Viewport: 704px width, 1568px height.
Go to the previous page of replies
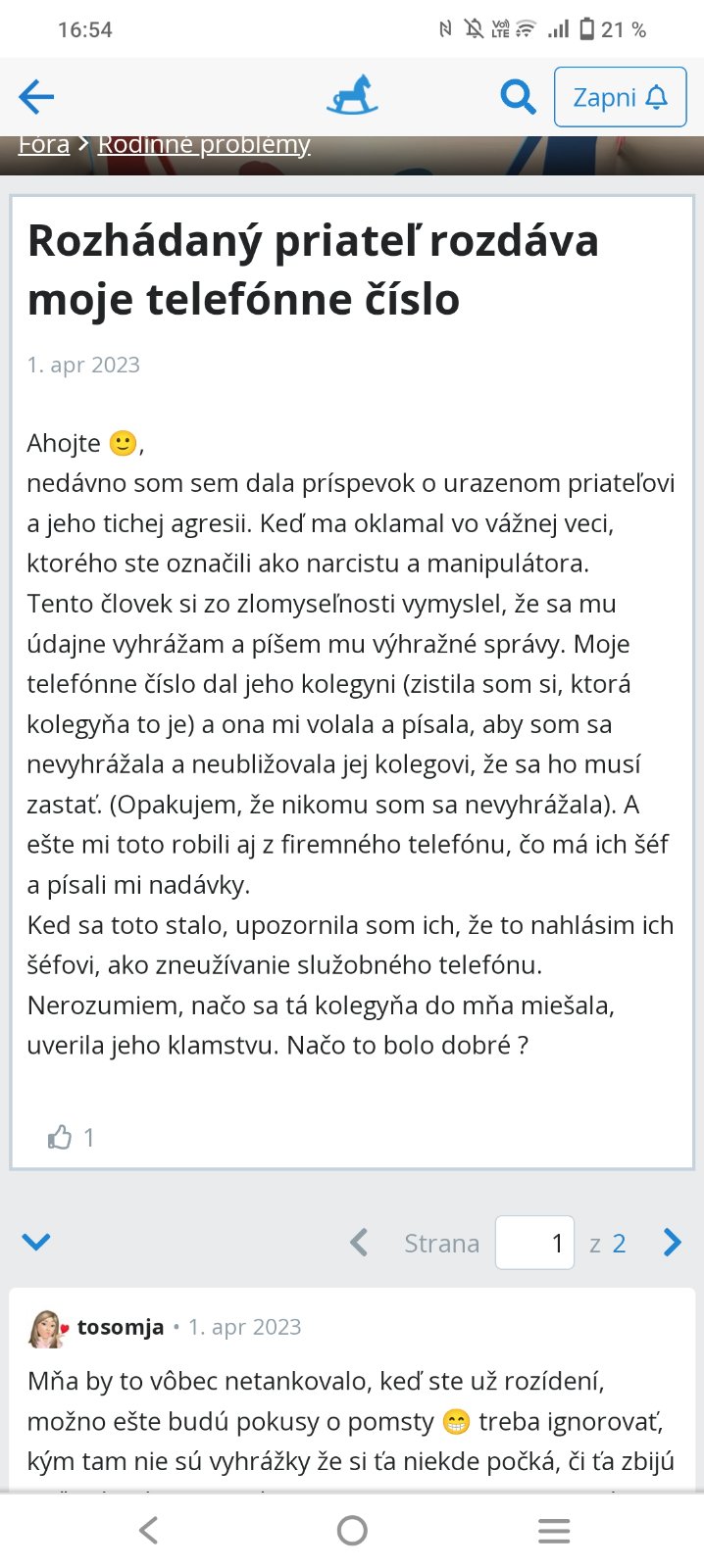(x=359, y=1243)
